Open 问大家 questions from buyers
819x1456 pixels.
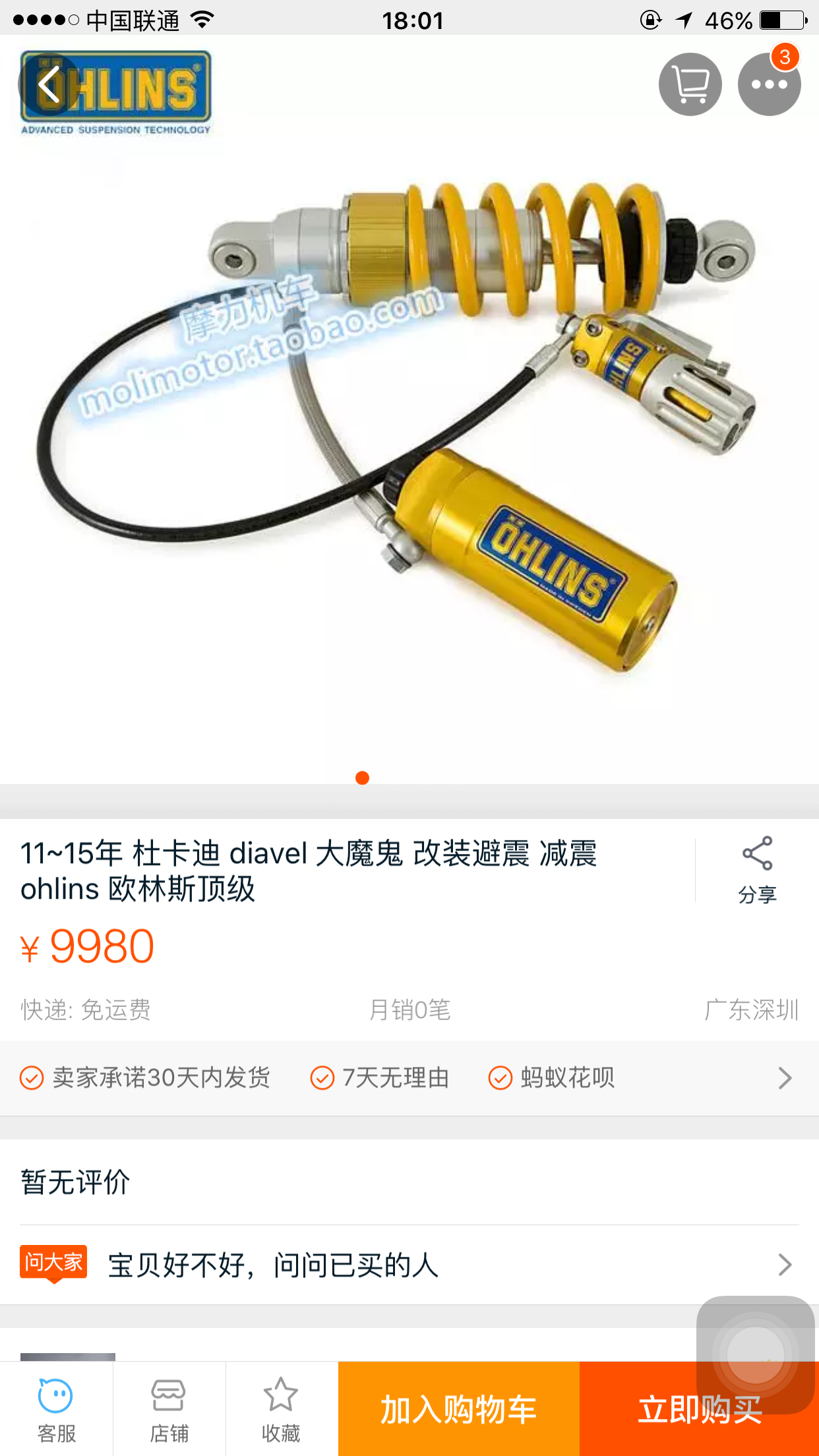[x=409, y=1265]
